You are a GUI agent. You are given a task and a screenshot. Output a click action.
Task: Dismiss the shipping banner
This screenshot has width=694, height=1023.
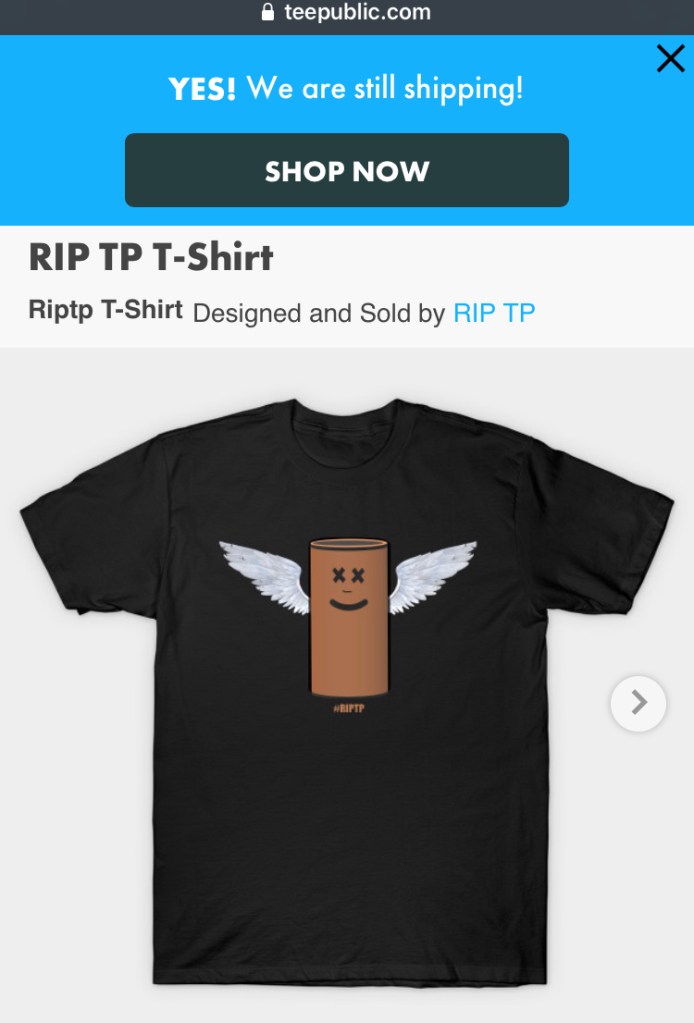(669, 59)
